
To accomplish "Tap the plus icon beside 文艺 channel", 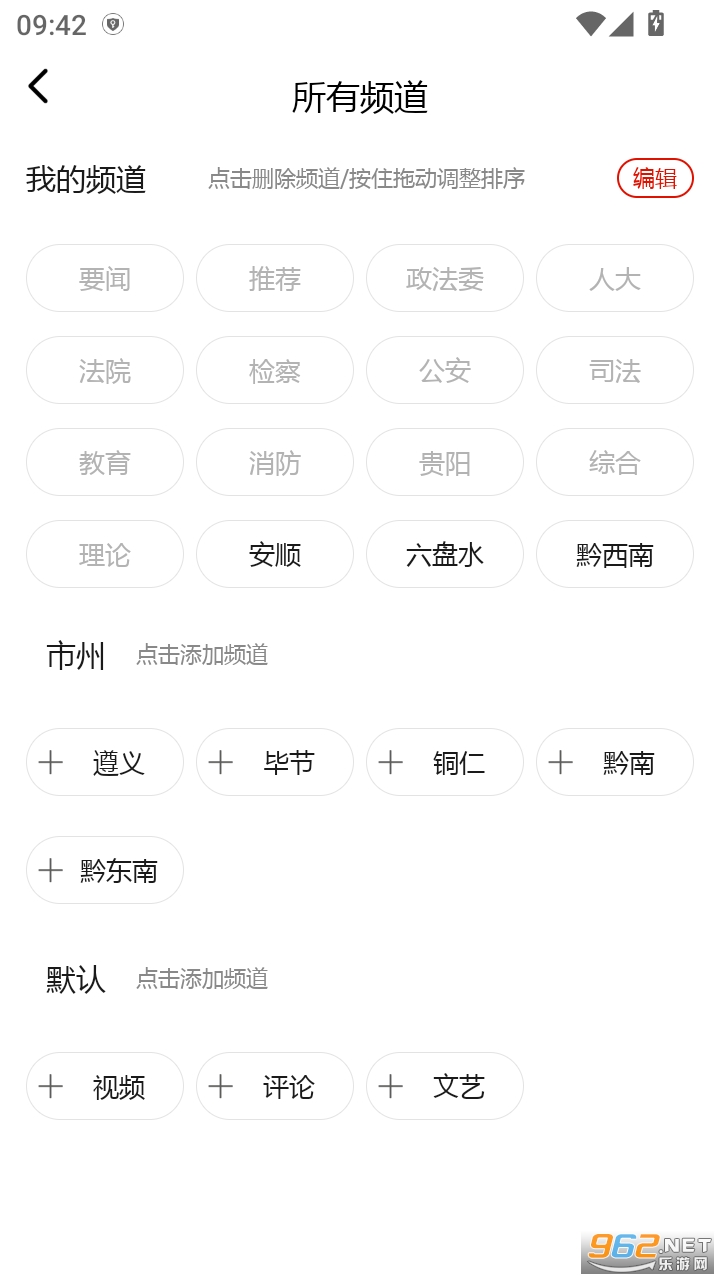I will tap(391, 1086).
